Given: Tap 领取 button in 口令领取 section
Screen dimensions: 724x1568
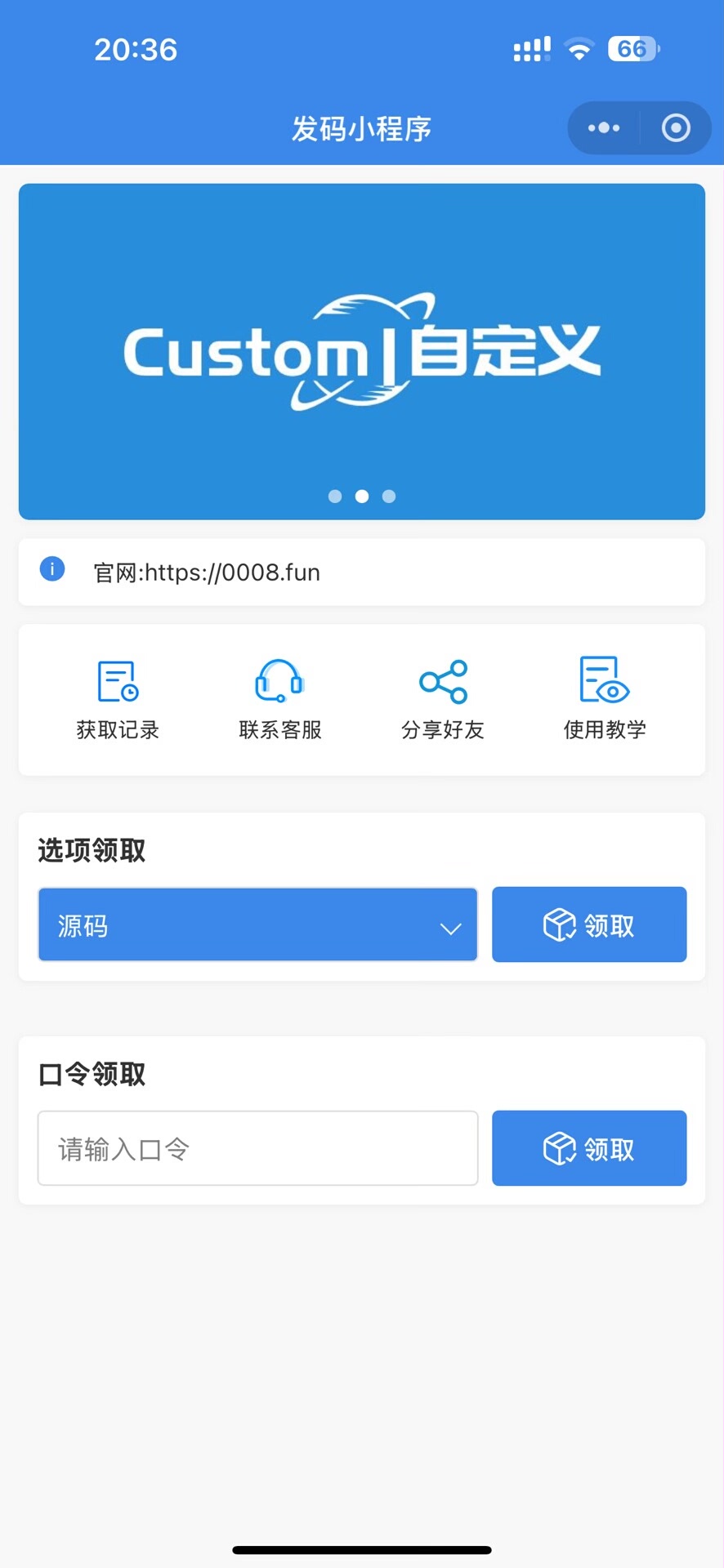Looking at the screenshot, I should point(589,1148).
